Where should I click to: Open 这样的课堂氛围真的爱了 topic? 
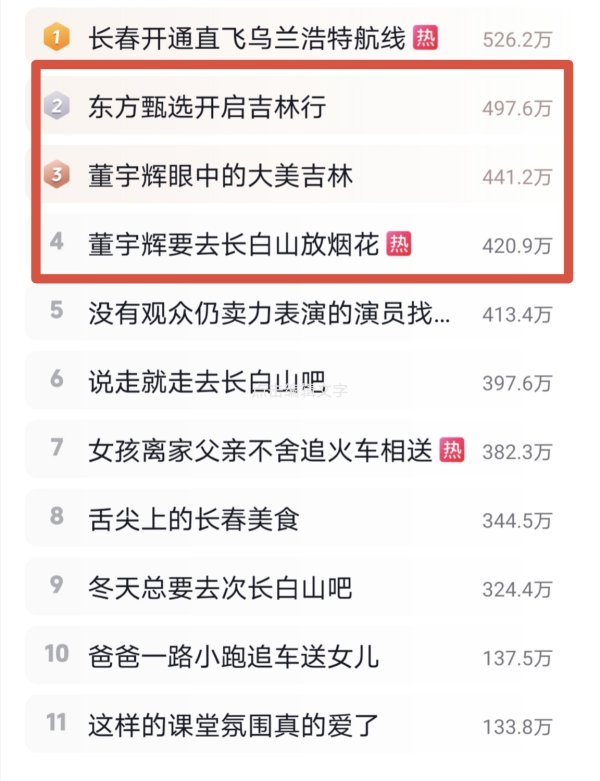tap(234, 723)
